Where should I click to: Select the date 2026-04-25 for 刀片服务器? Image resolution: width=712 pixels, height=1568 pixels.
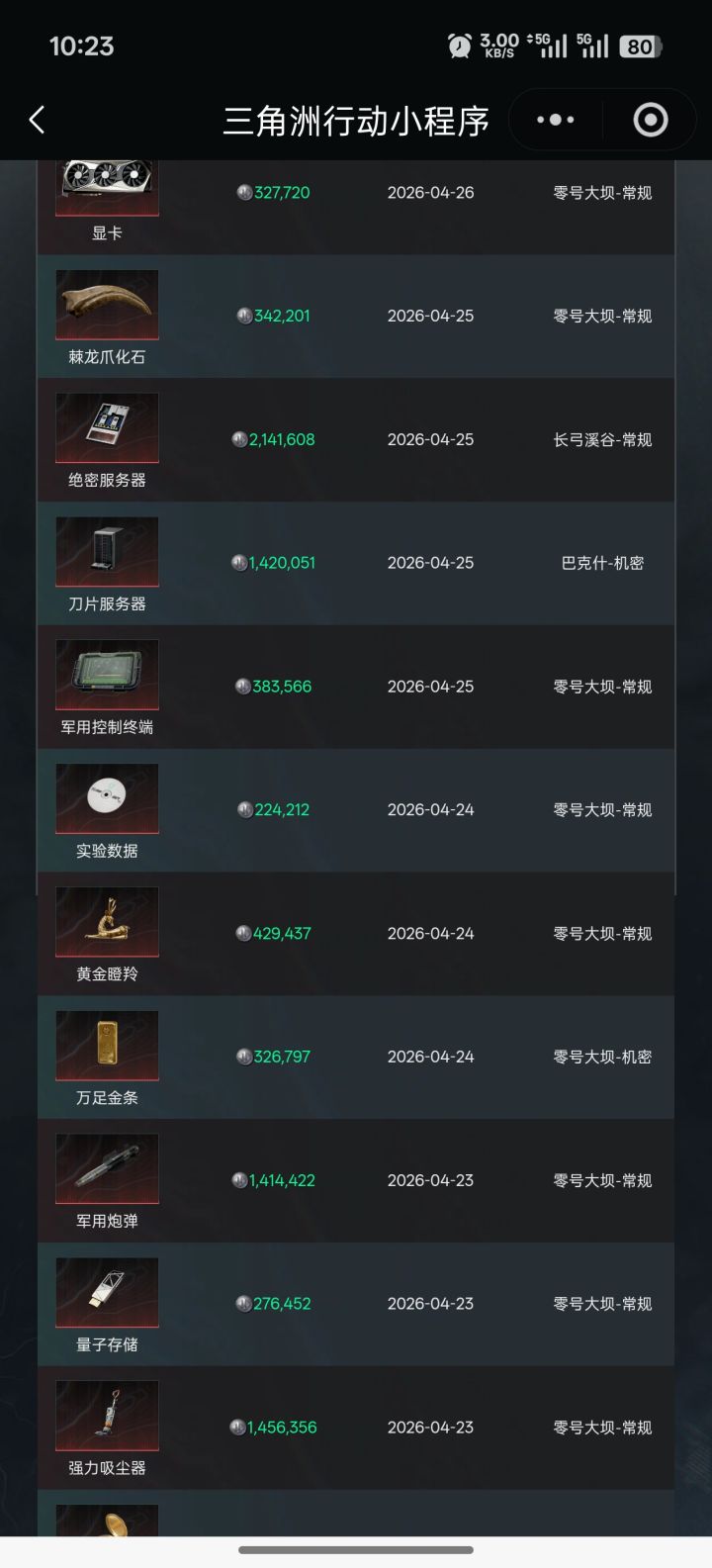coord(429,562)
